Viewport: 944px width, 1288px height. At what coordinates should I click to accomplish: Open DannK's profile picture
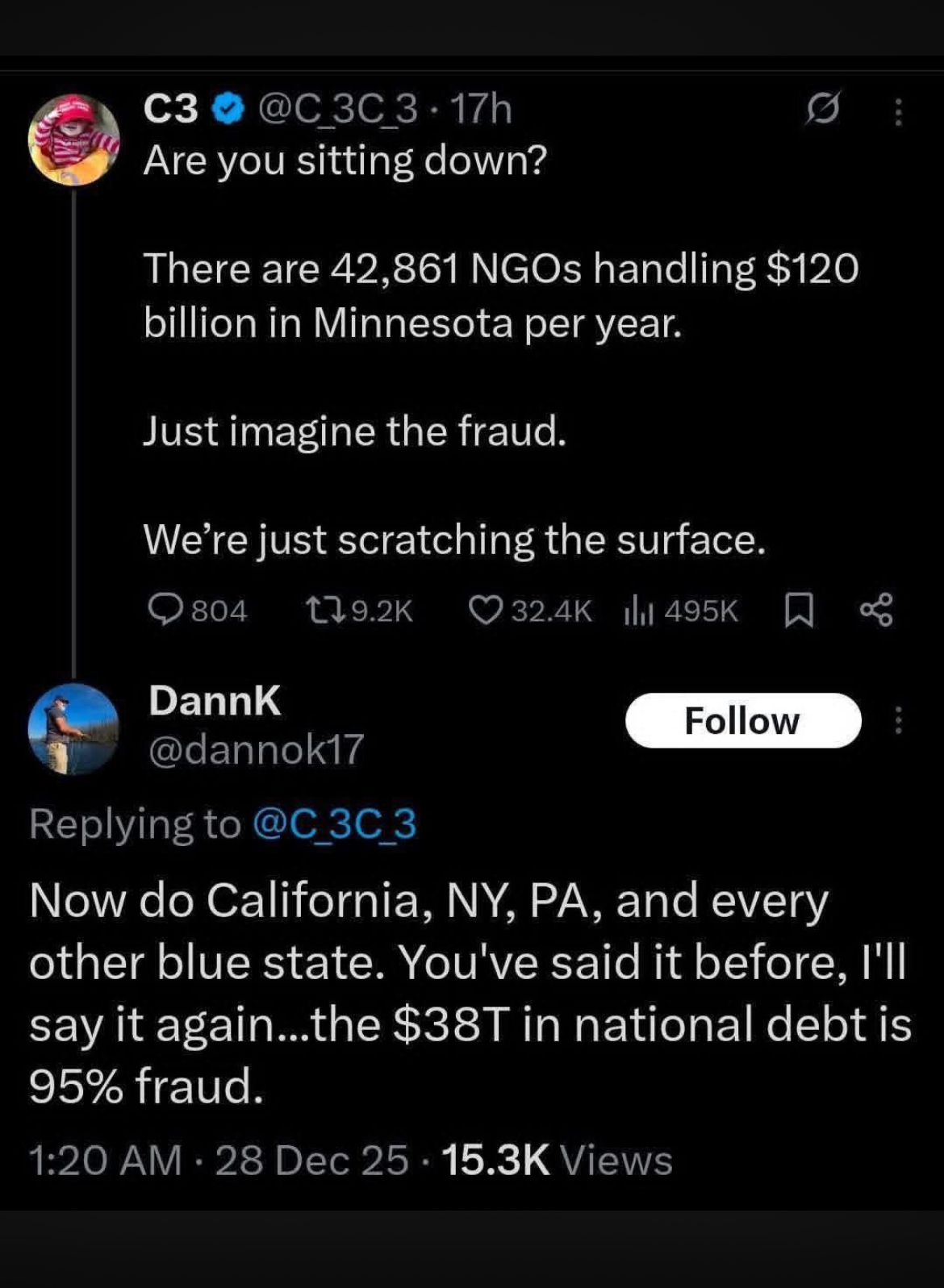point(73,728)
